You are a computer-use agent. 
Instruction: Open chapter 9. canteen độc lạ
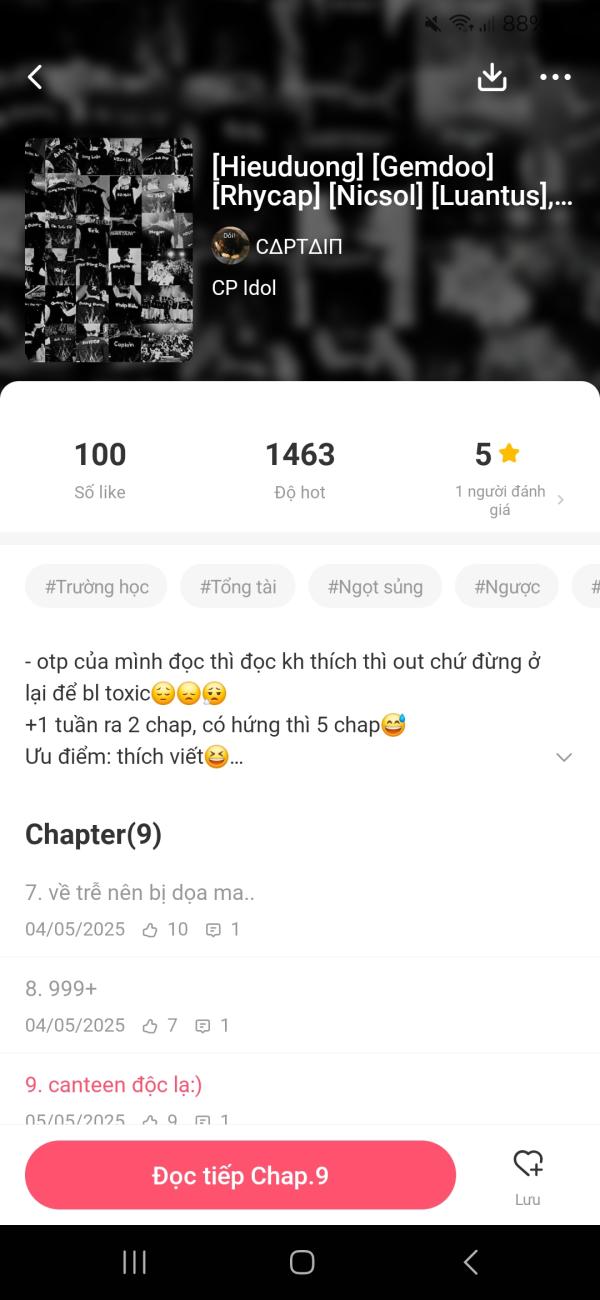tap(113, 1085)
